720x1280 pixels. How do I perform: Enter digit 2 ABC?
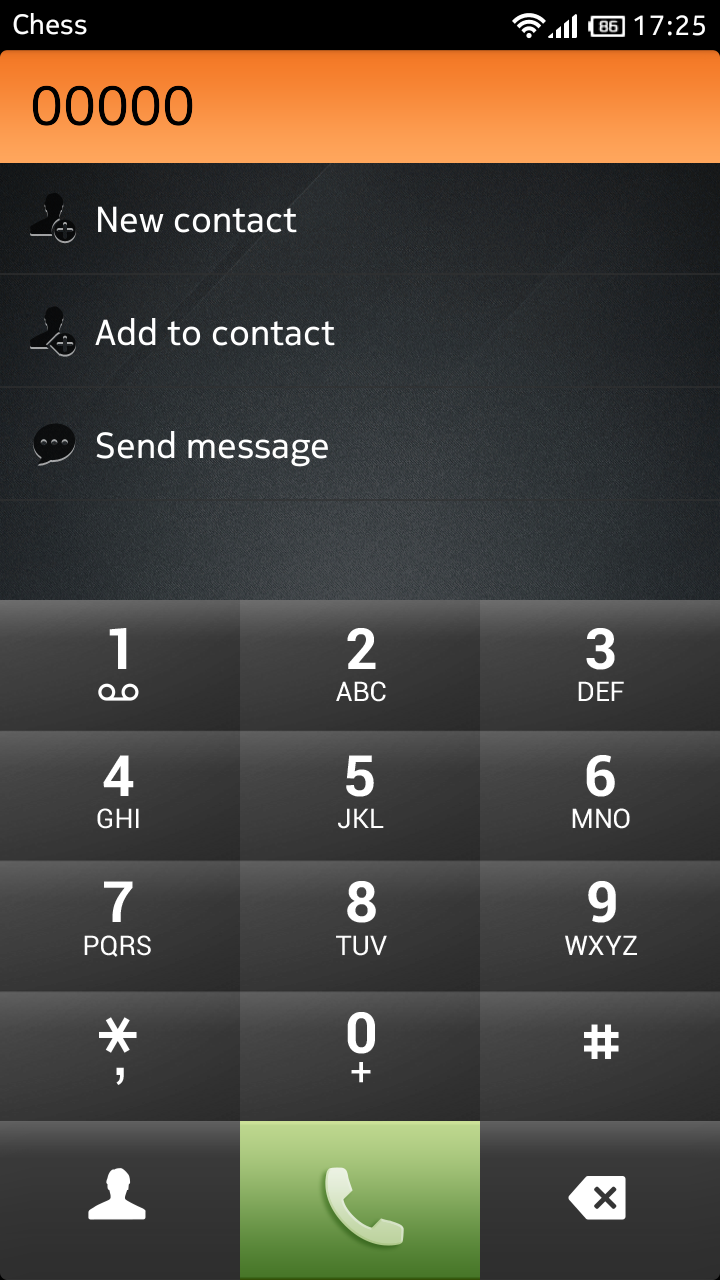[360, 665]
